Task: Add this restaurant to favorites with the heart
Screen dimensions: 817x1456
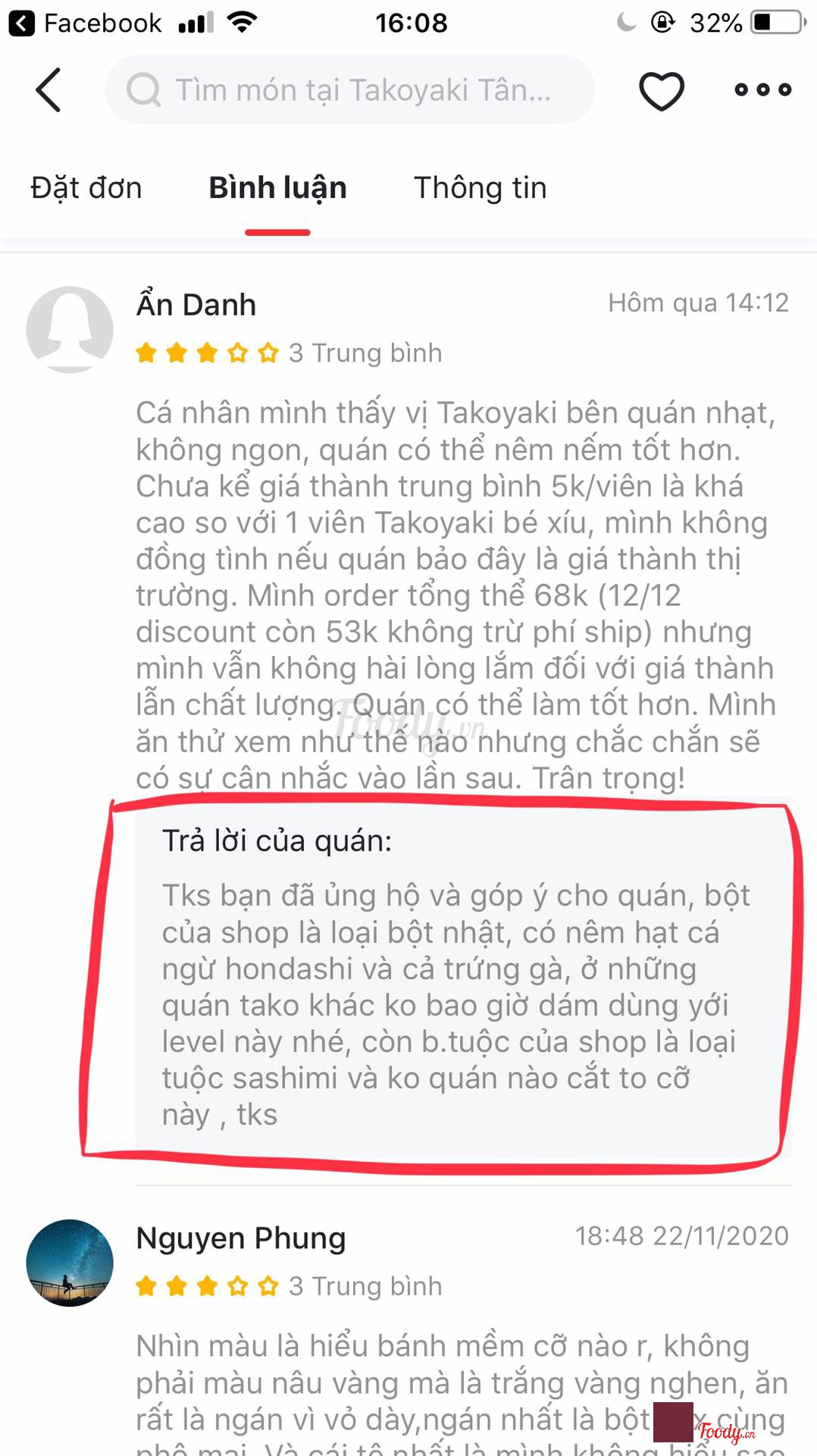Action: [x=662, y=91]
